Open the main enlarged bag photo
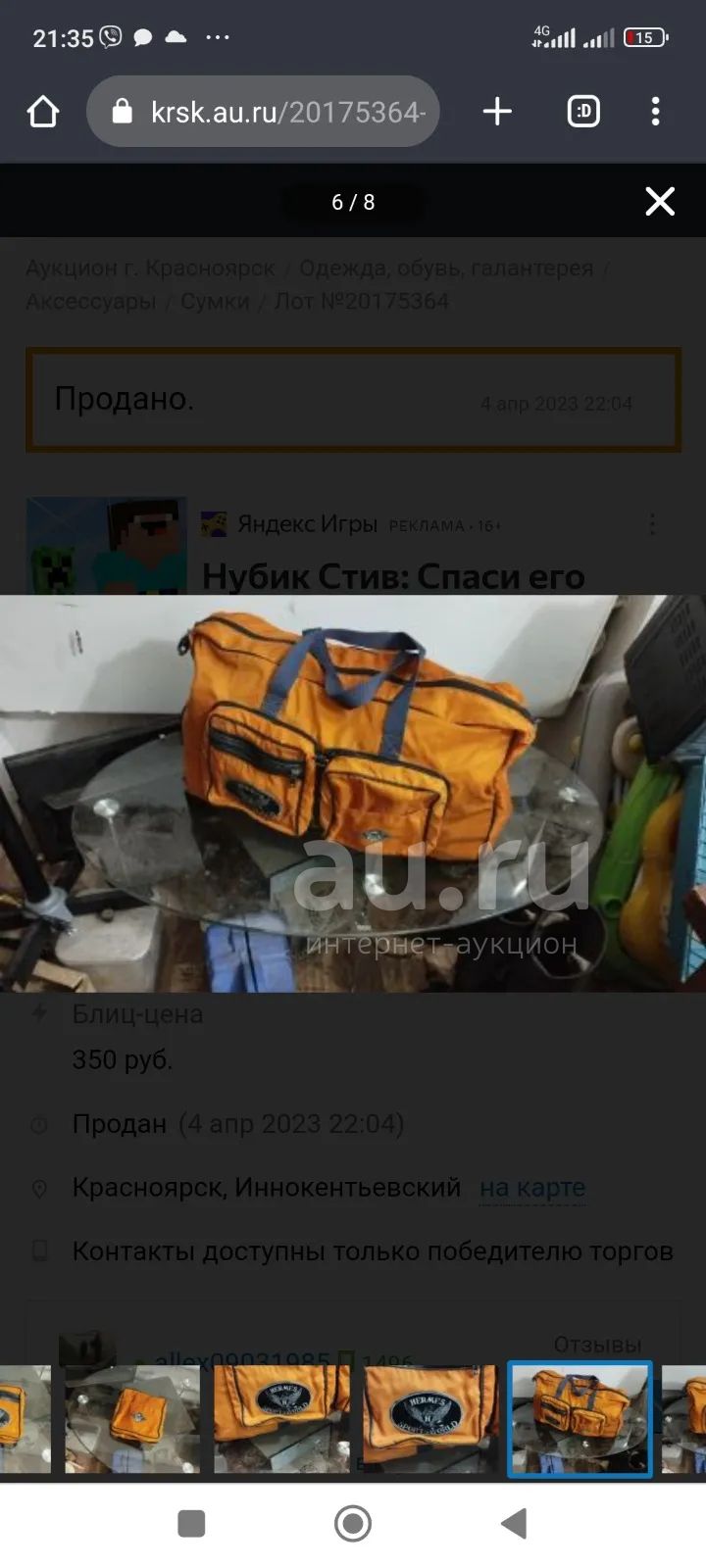Image resolution: width=706 pixels, height=1568 pixels. 353,794
